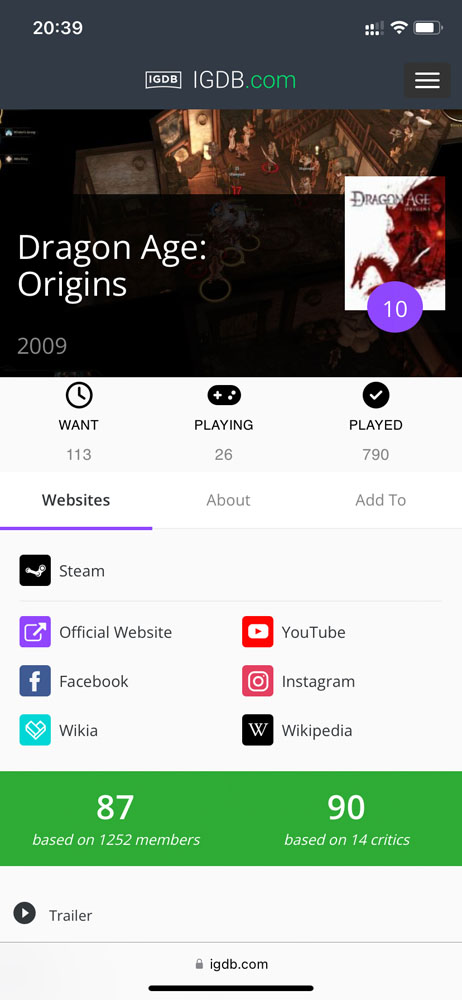Tap the purple 10 rating badge
Image resolution: width=462 pixels, height=1000 pixels.
[x=395, y=309]
